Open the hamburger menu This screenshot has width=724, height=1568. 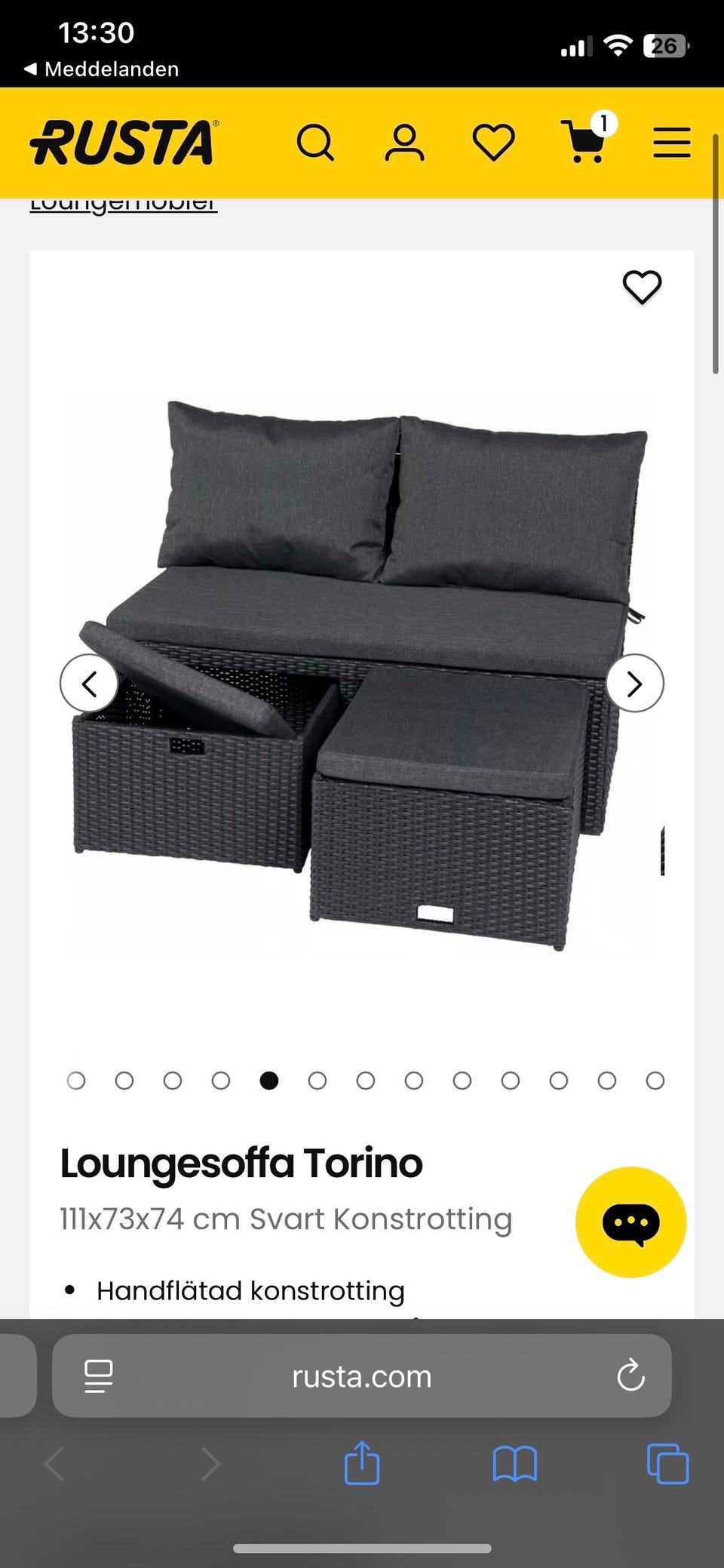click(671, 143)
